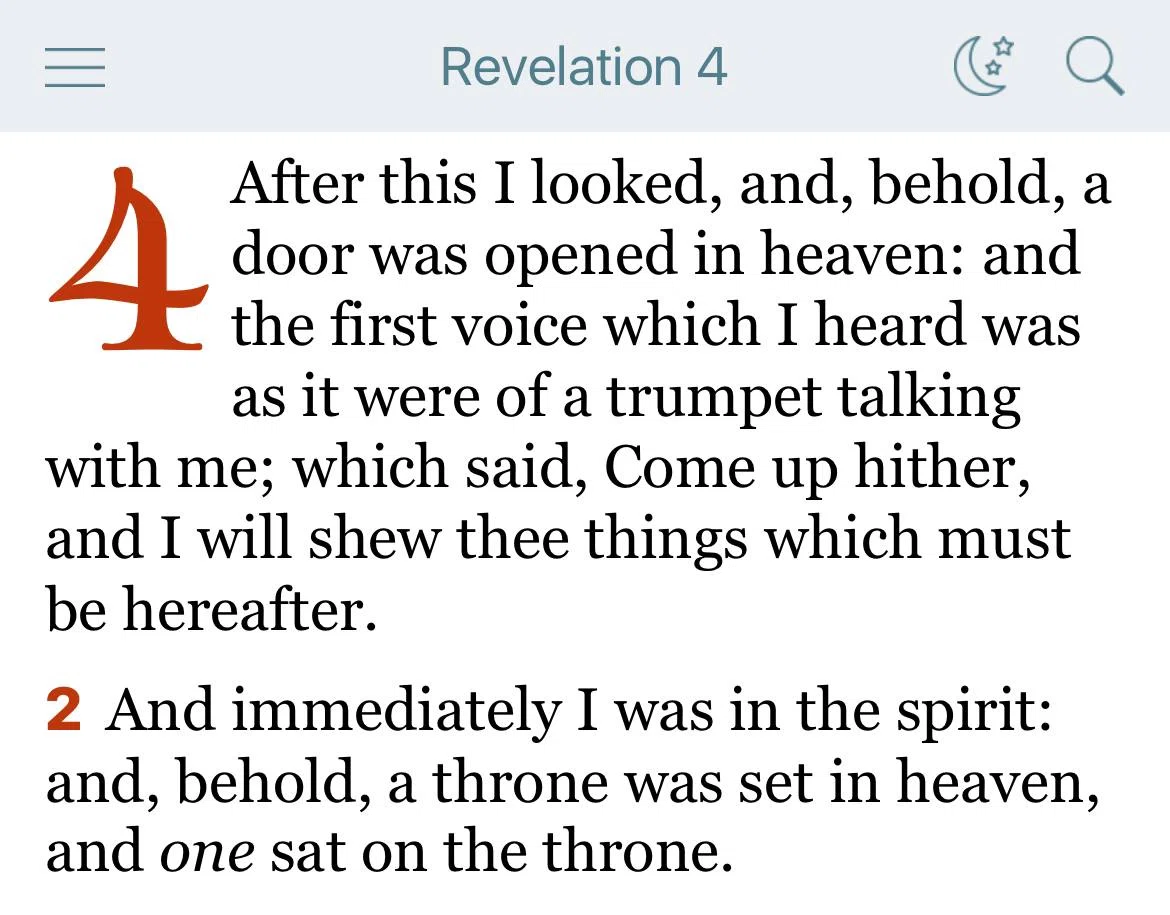Toggle night mode with the moon icon
This screenshot has width=1170, height=915.
click(984, 66)
